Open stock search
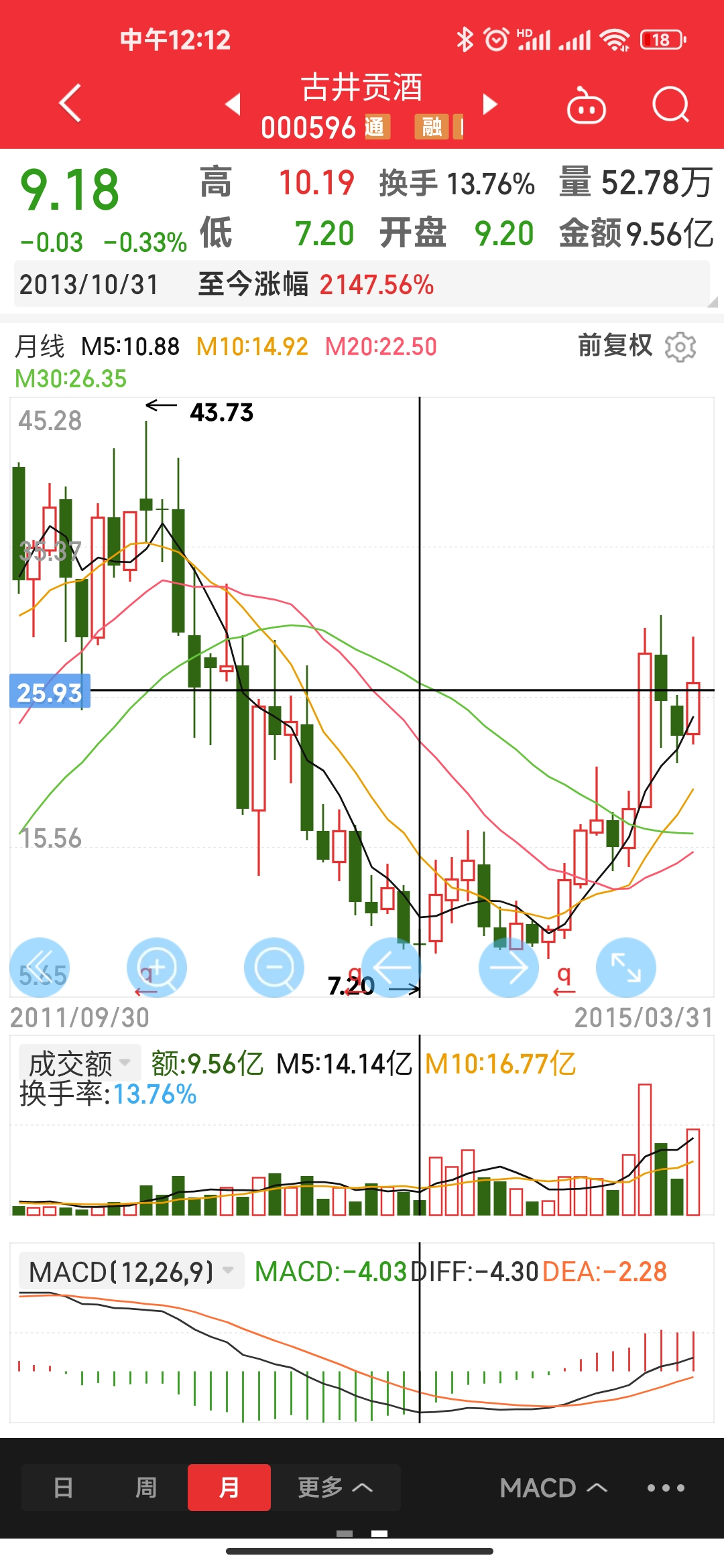Viewport: 724px width, 1568px height. 670,105
